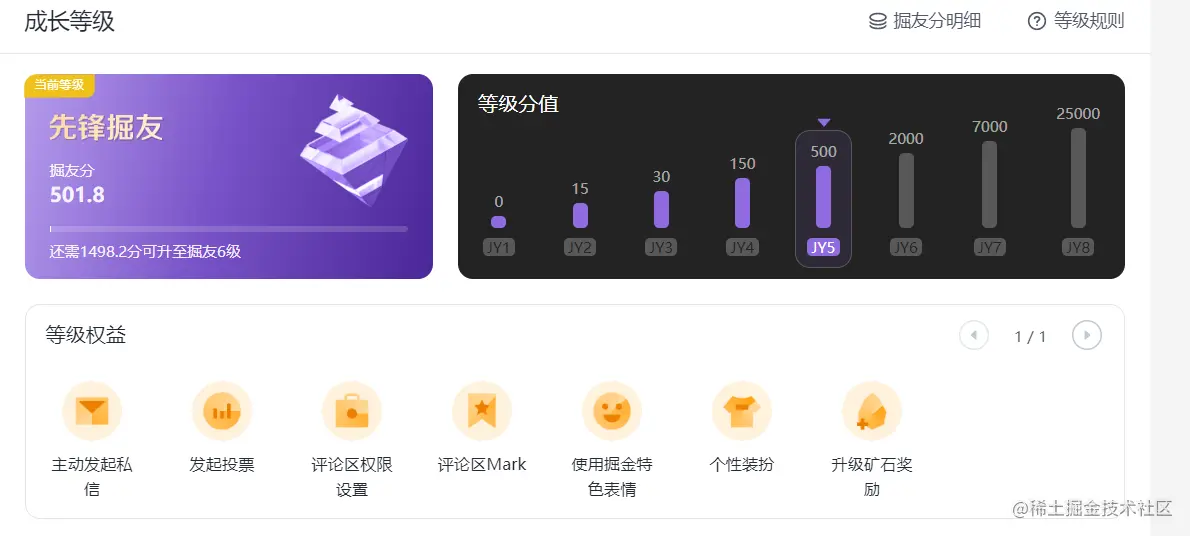Open the 升级矿石奖励 benefit
1190x536 pixels.
point(872,411)
